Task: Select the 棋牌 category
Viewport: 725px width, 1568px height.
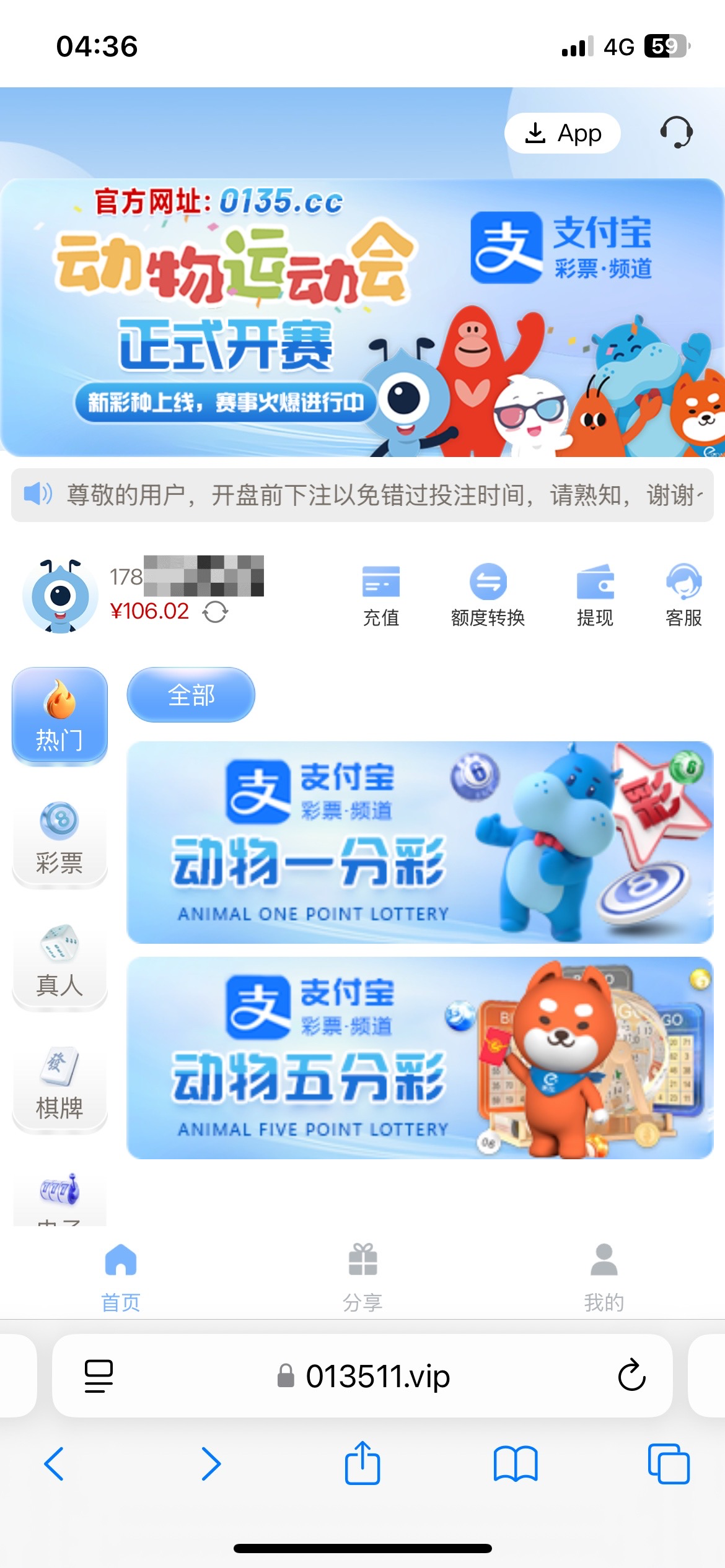Action: [59, 1083]
